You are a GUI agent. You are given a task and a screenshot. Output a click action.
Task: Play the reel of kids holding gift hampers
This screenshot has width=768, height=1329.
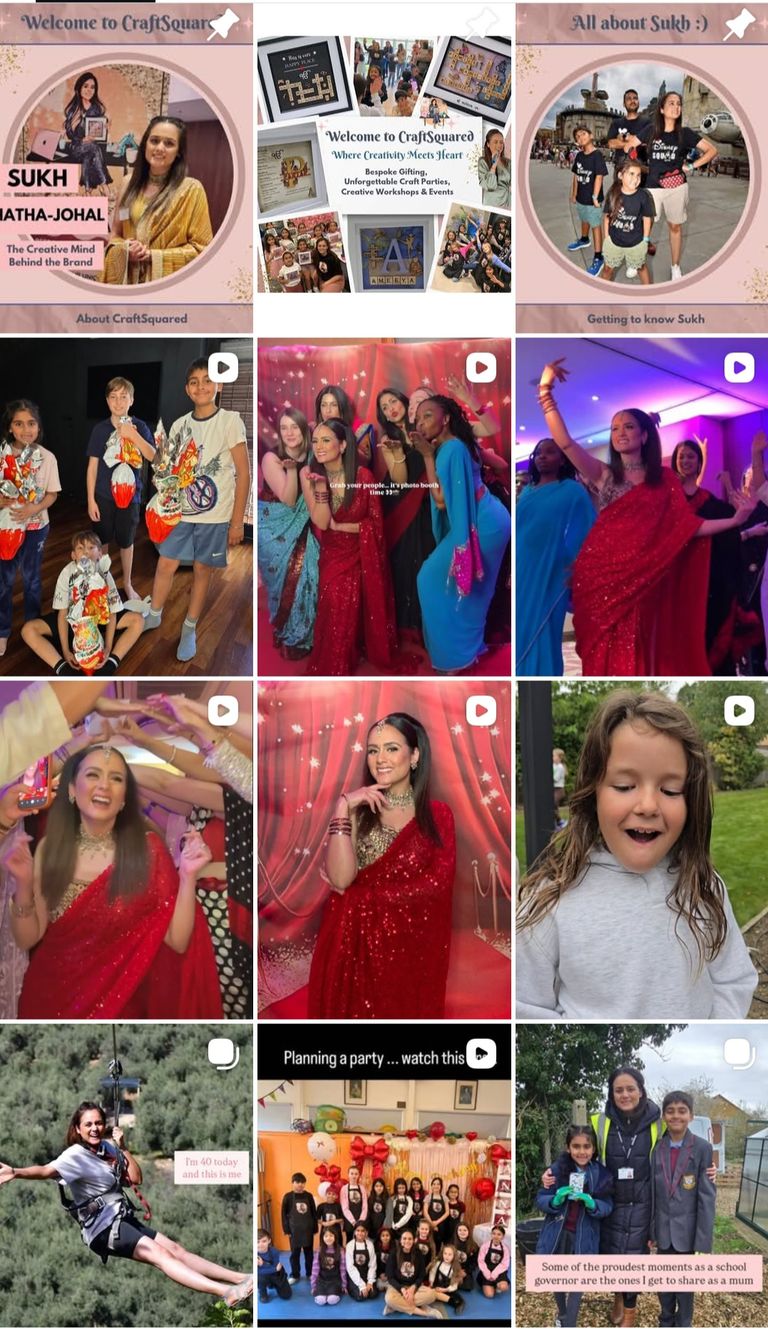126,507
